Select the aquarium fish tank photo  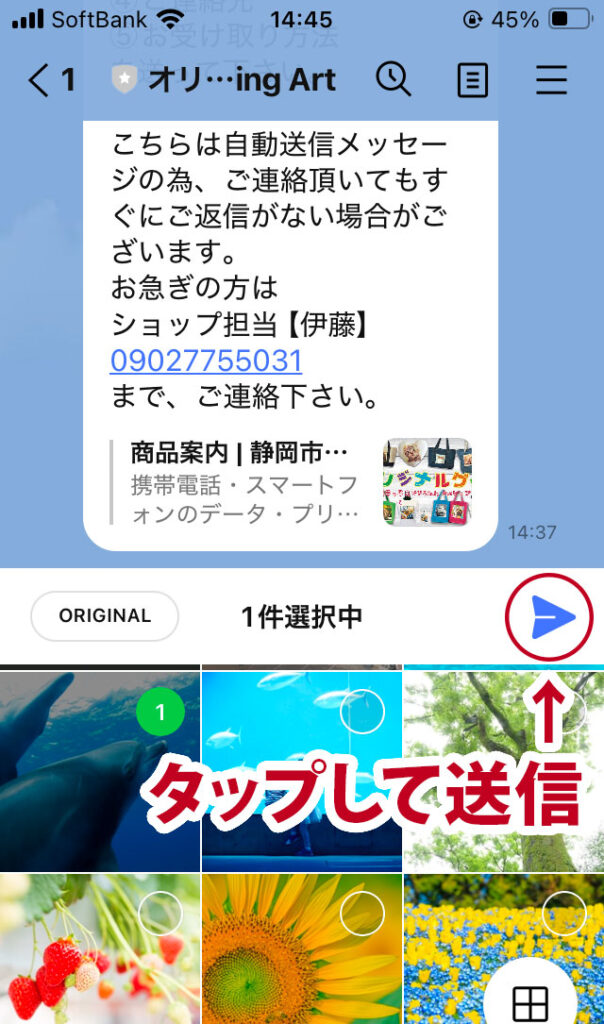(362, 712)
